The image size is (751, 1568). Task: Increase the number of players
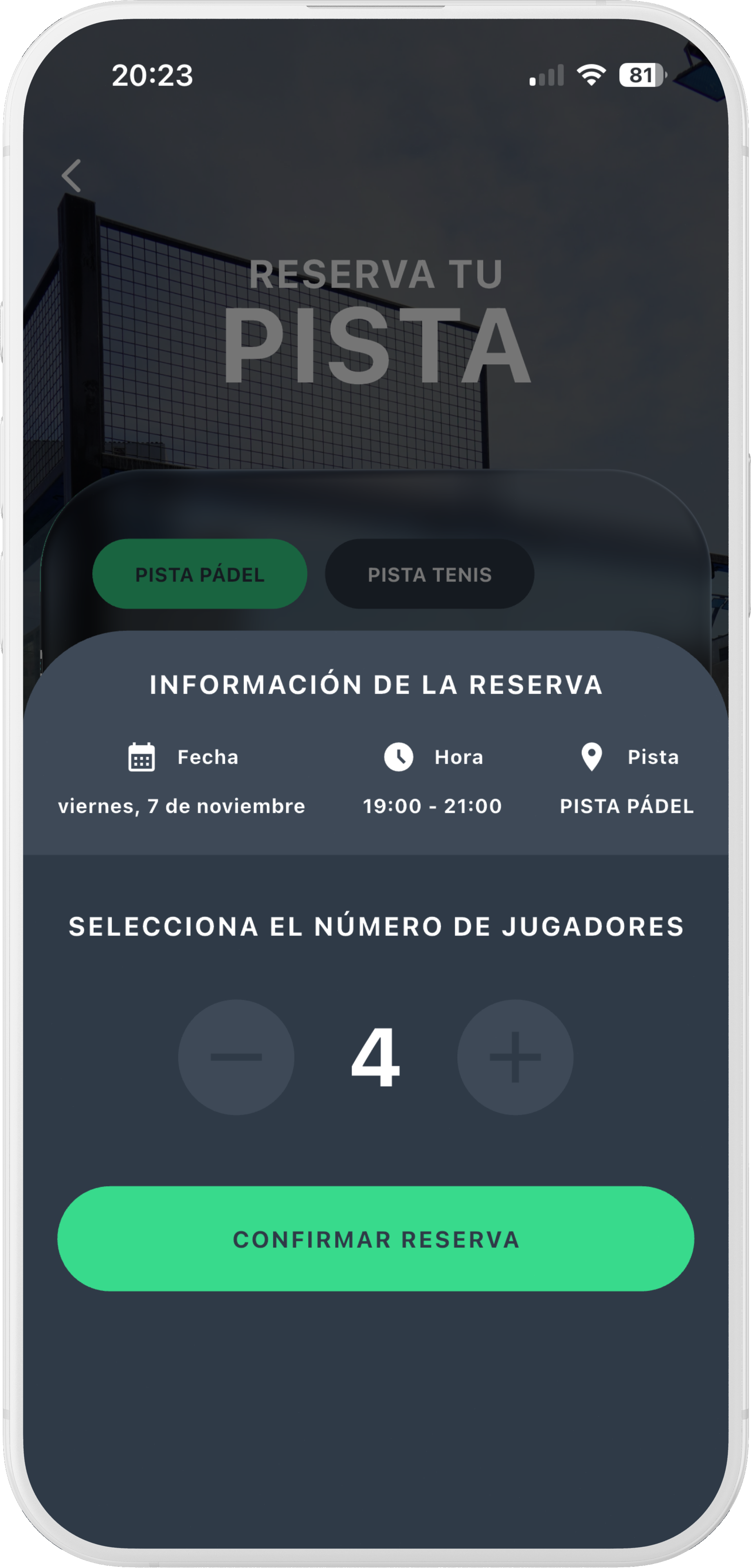tap(515, 1057)
